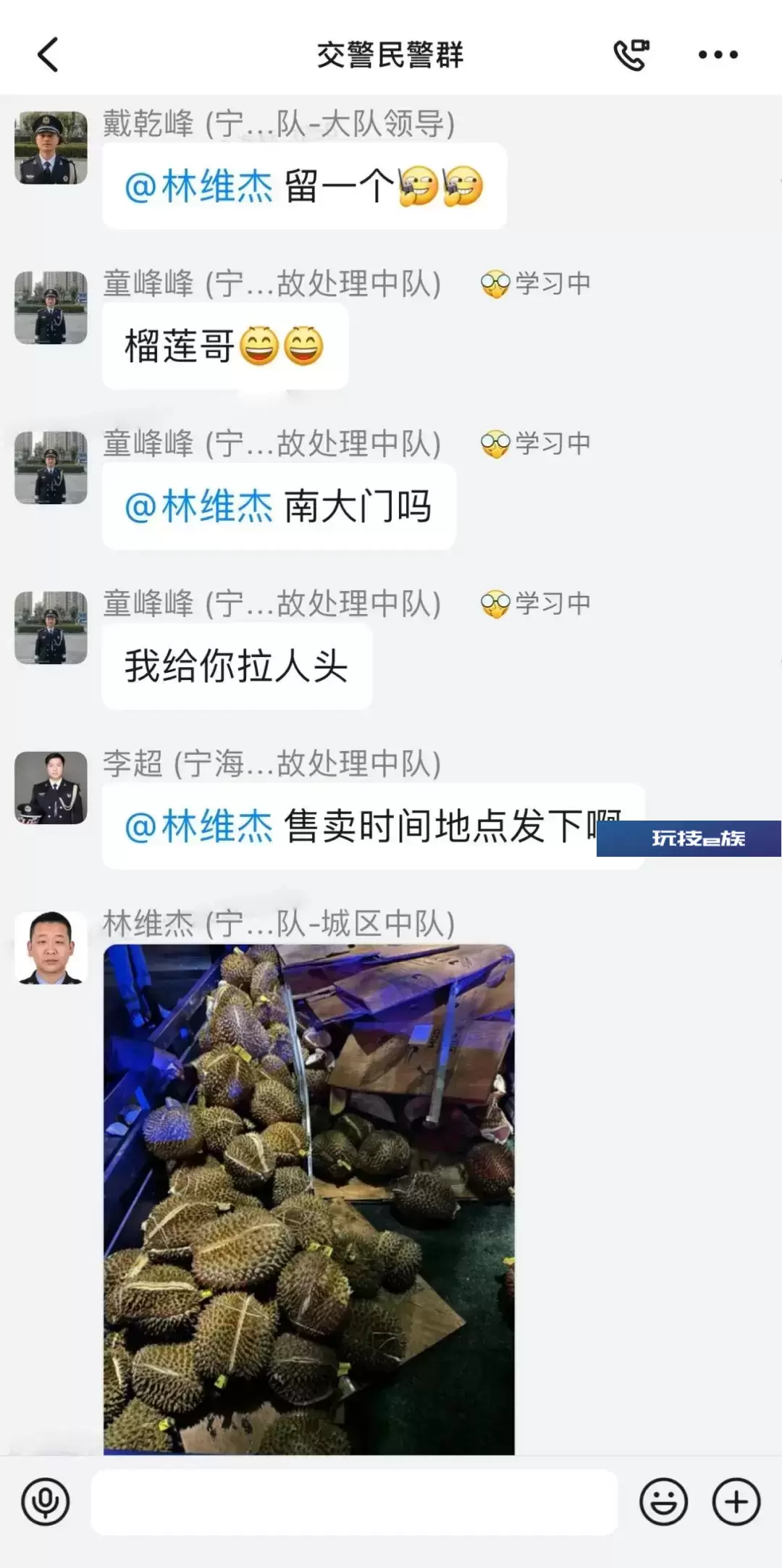Open the three-dot more options menu
Viewport: 782px width, 1568px height.
(718, 55)
